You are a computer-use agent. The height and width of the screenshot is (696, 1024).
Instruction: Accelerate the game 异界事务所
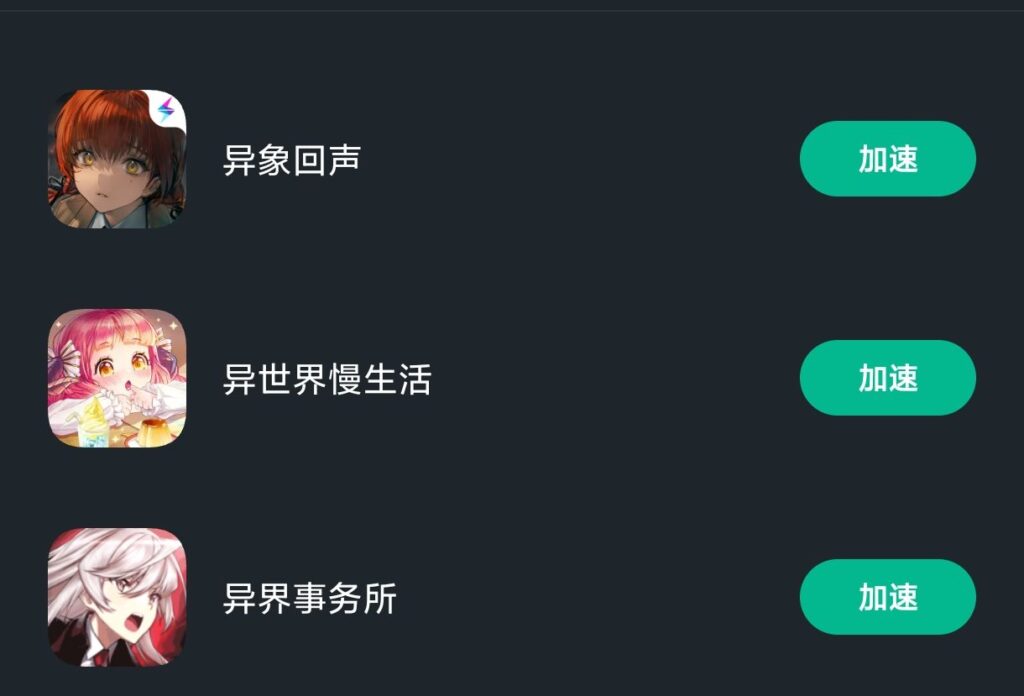[x=887, y=597]
